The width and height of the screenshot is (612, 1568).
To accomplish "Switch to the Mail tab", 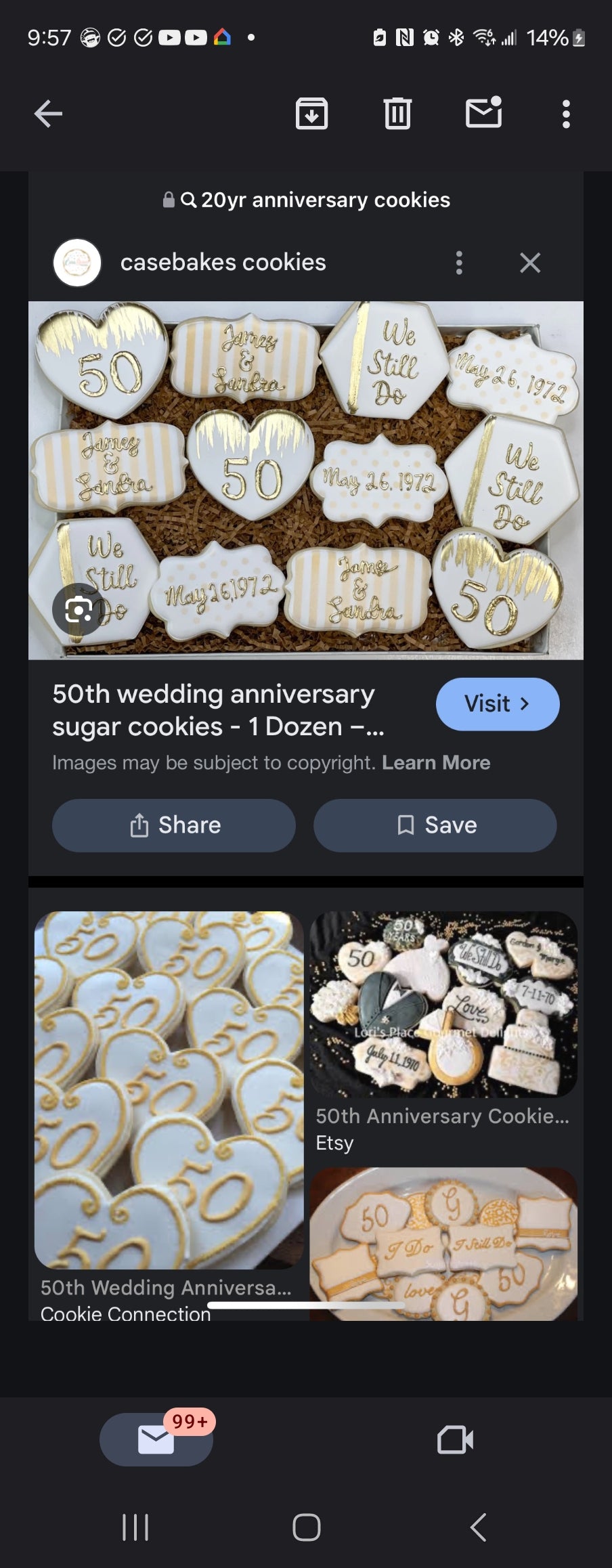I will click(x=156, y=1439).
